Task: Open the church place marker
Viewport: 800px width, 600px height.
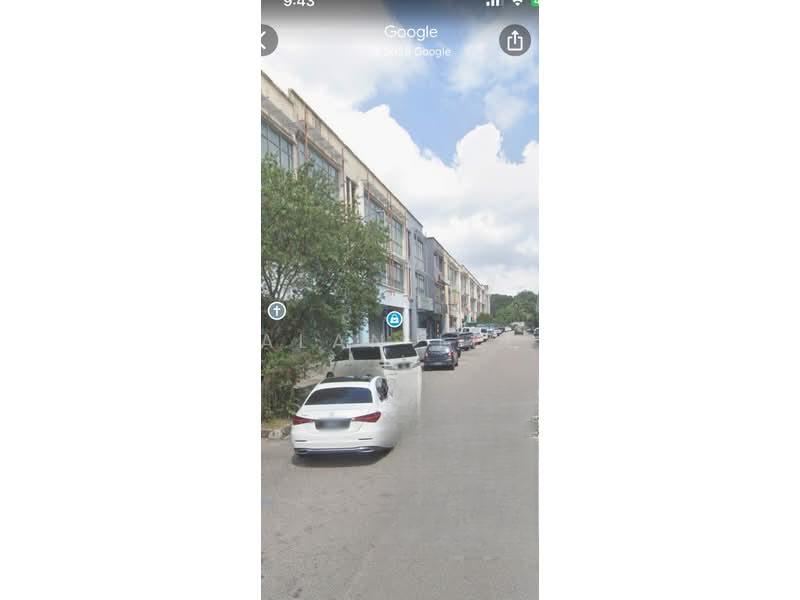Action: point(277,310)
